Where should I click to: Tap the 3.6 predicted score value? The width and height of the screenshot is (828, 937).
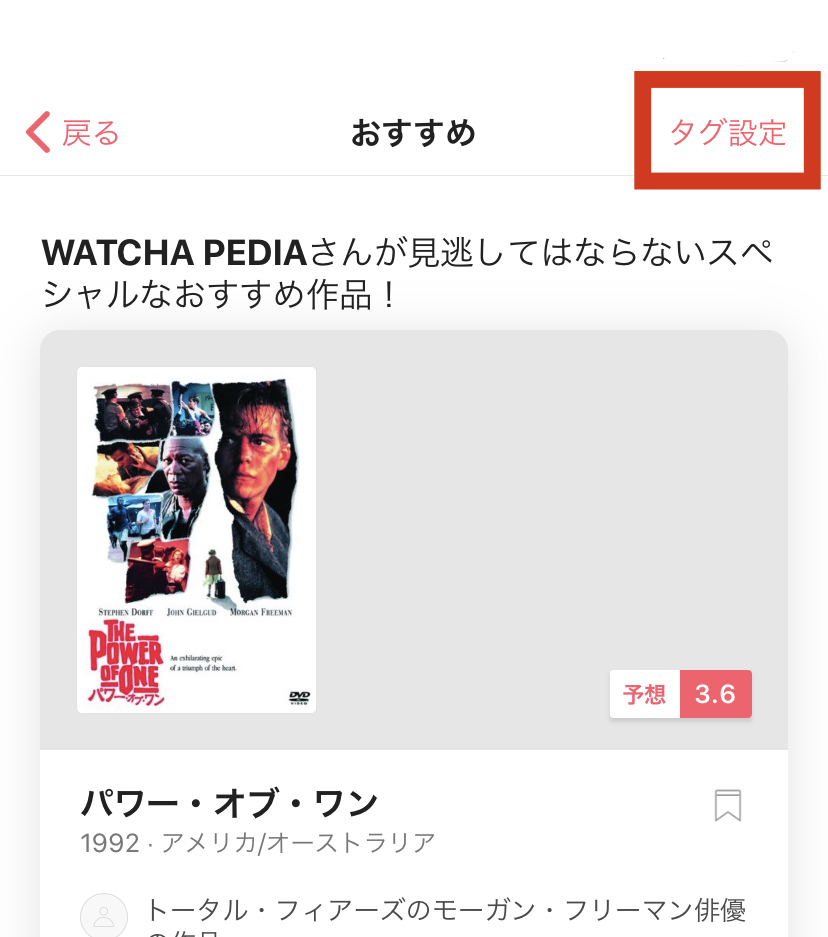pyautogui.click(x=716, y=693)
